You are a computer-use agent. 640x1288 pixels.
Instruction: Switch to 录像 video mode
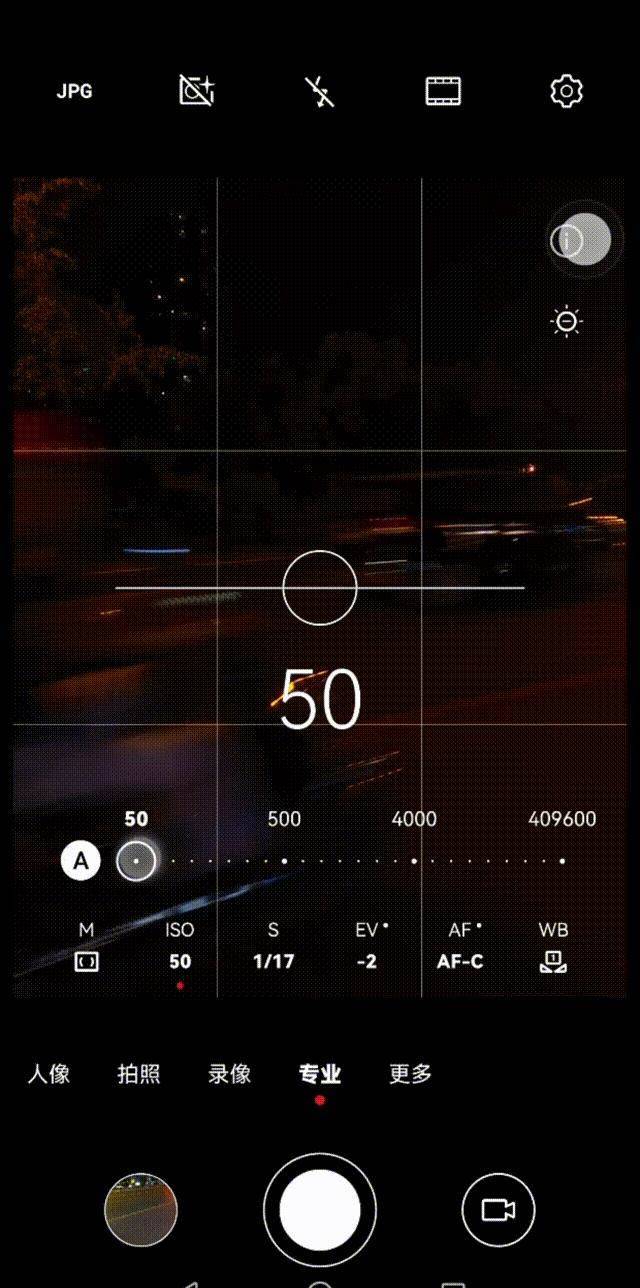(229, 1074)
